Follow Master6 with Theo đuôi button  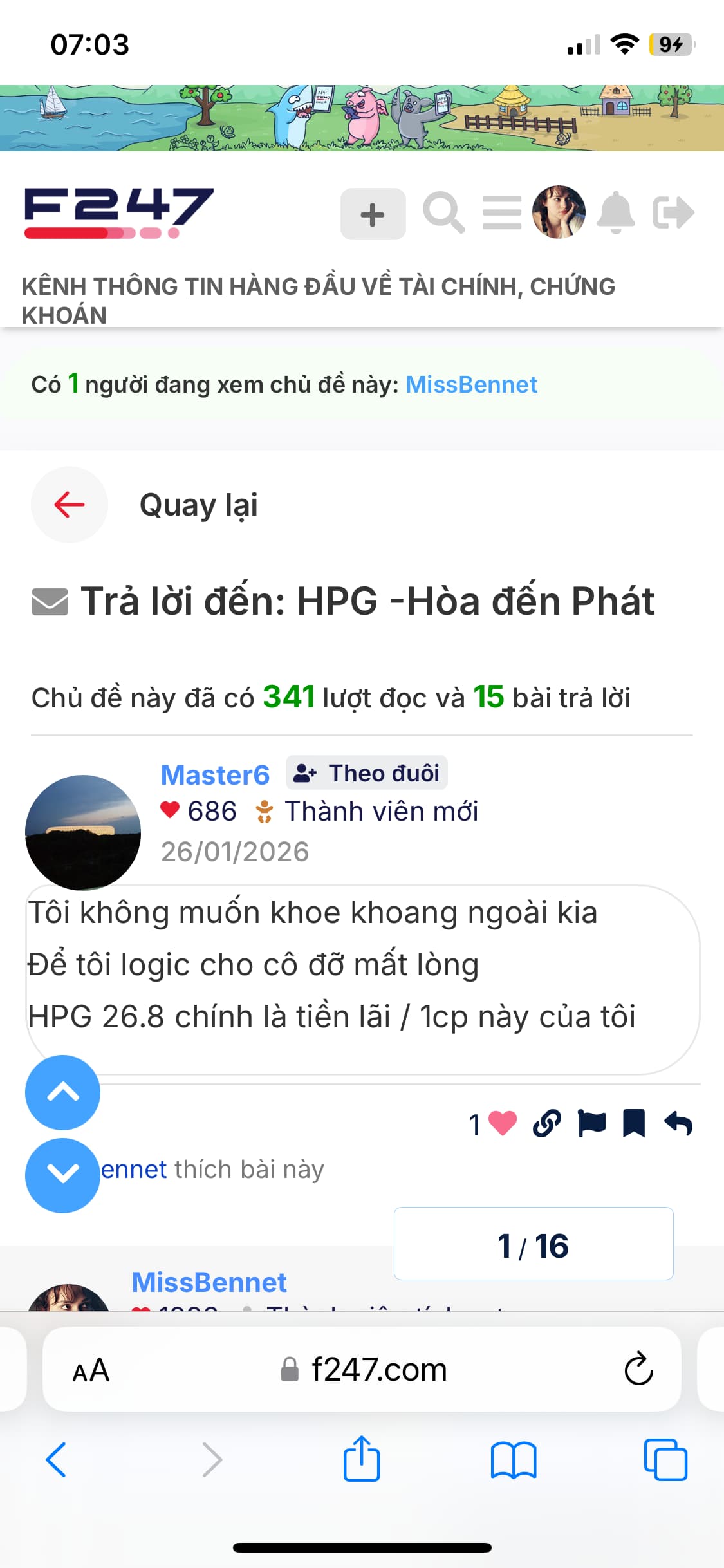367,773
